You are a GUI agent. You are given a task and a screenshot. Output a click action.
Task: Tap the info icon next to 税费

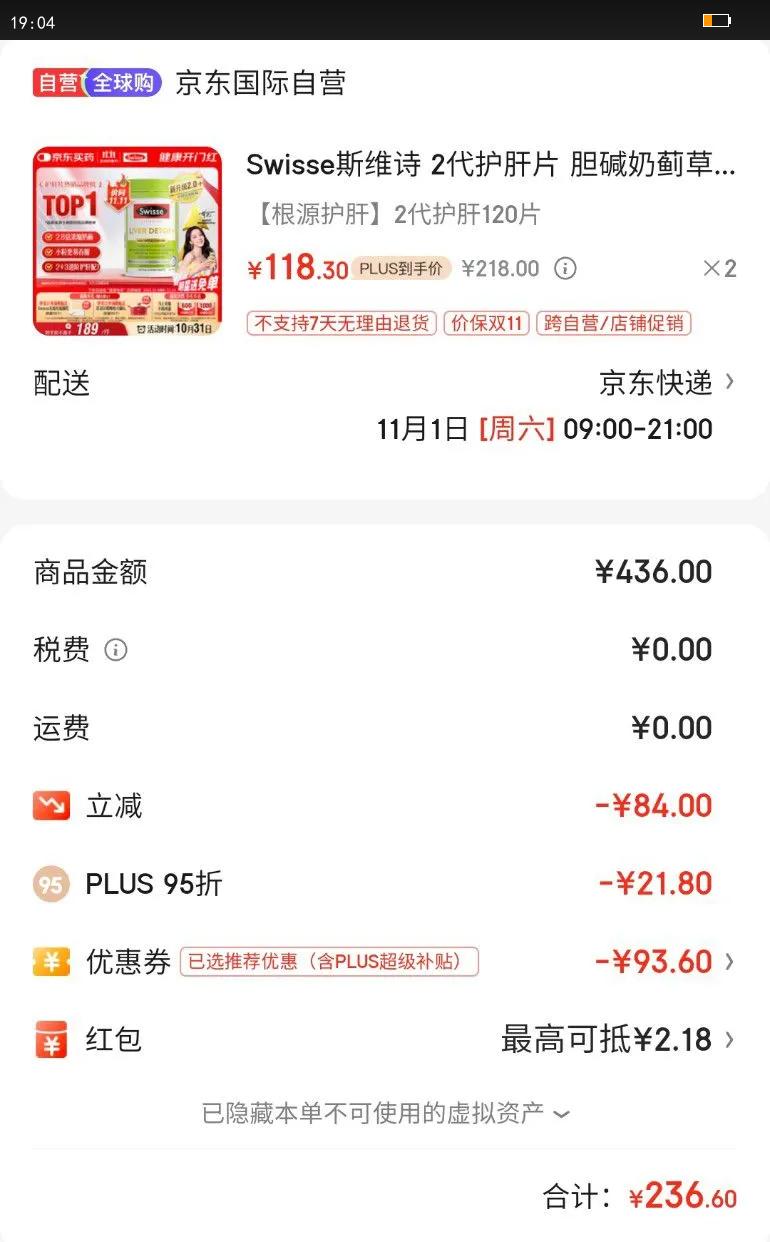point(116,651)
